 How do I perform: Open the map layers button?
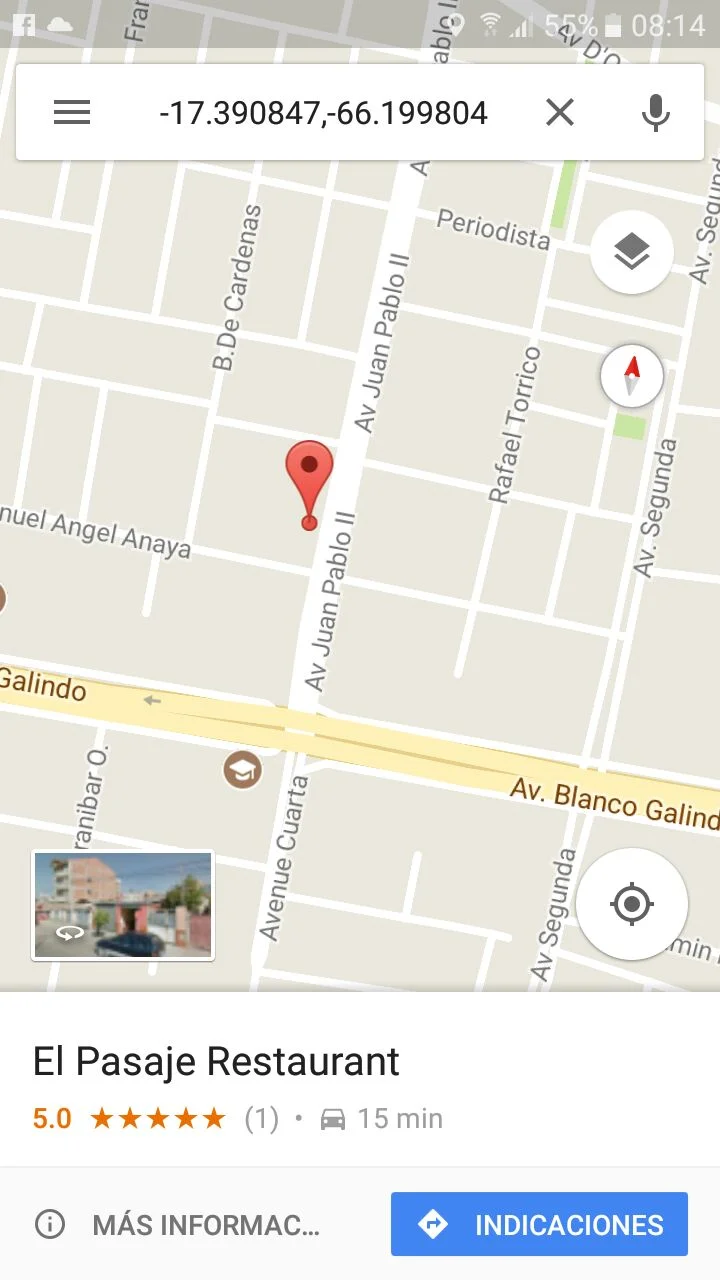pyautogui.click(x=631, y=252)
